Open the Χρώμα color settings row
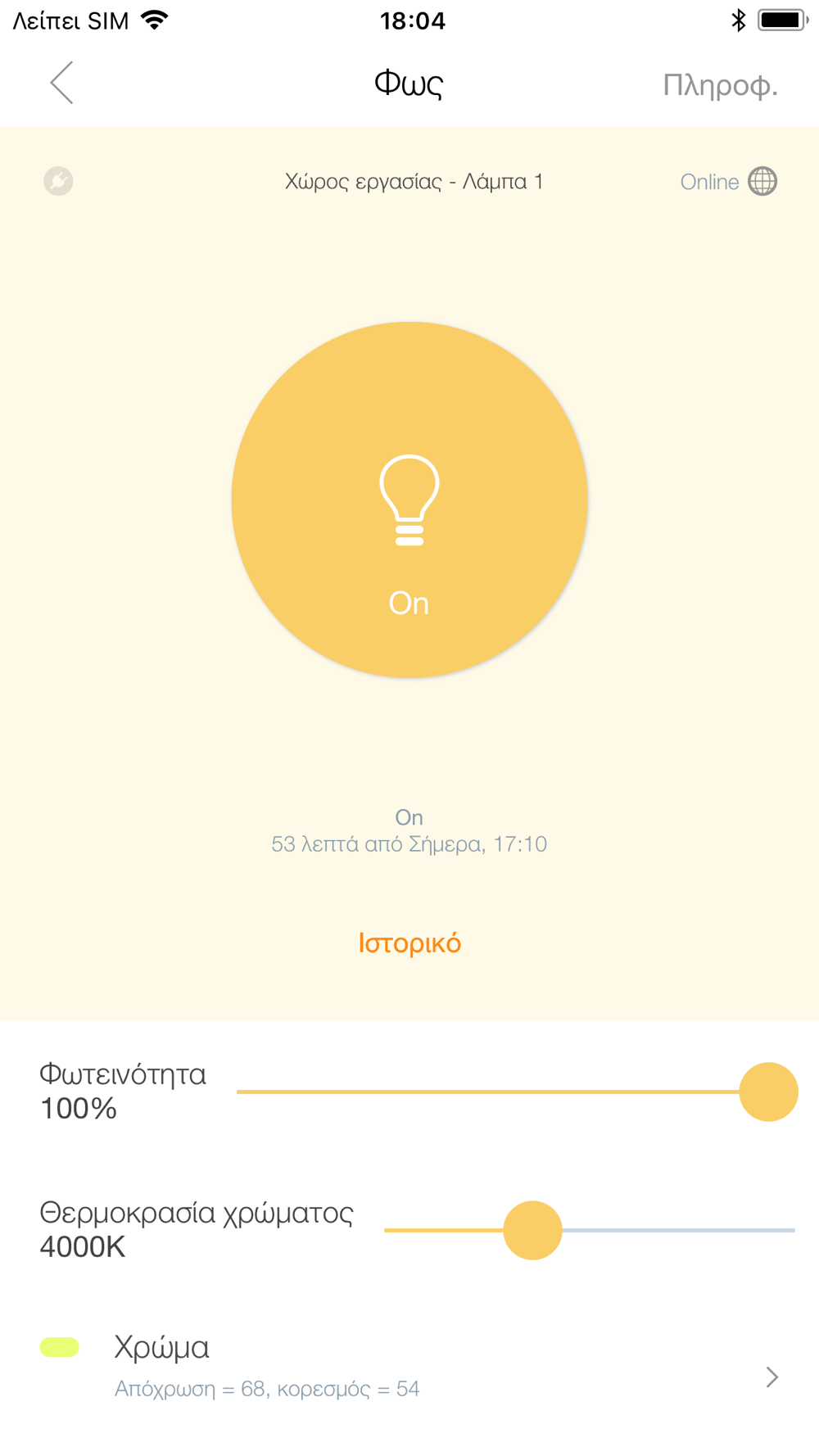This screenshot has height=1456, width=819. 409,1368
